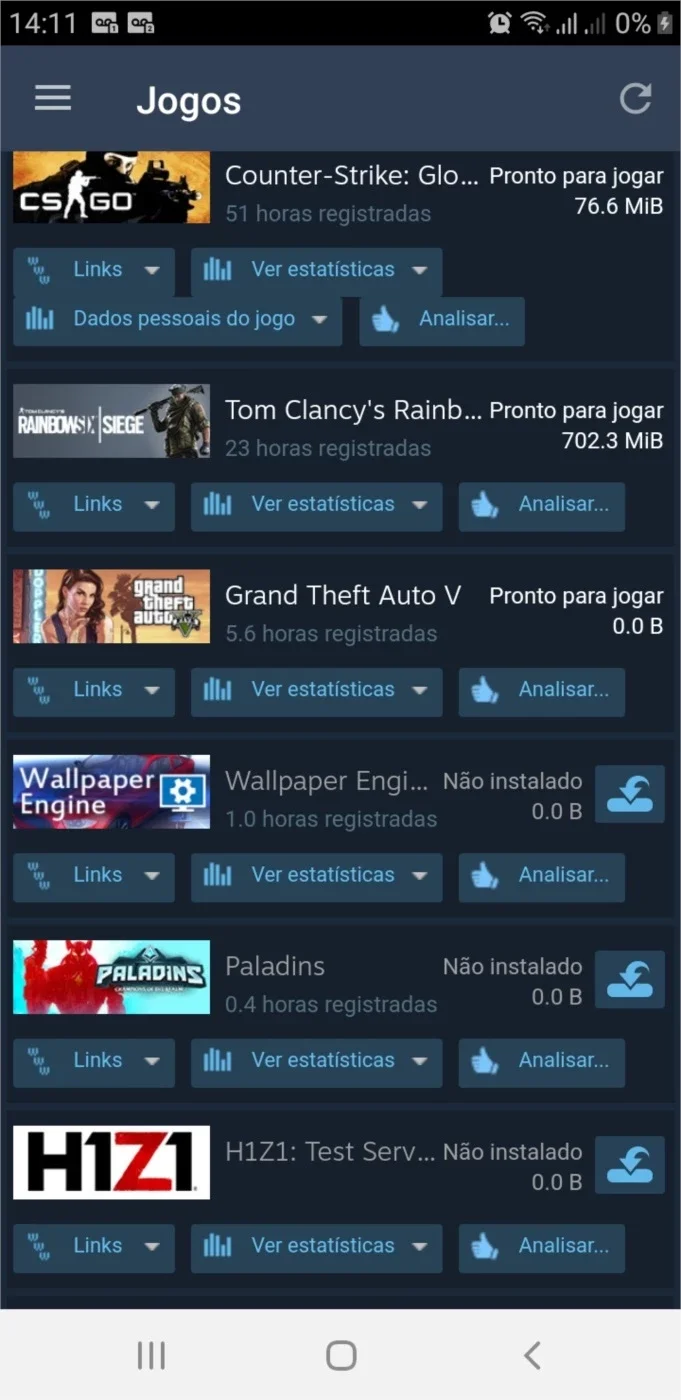Install H1Z1: Test Server via download icon
This screenshot has height=1400, width=681.
[630, 1165]
